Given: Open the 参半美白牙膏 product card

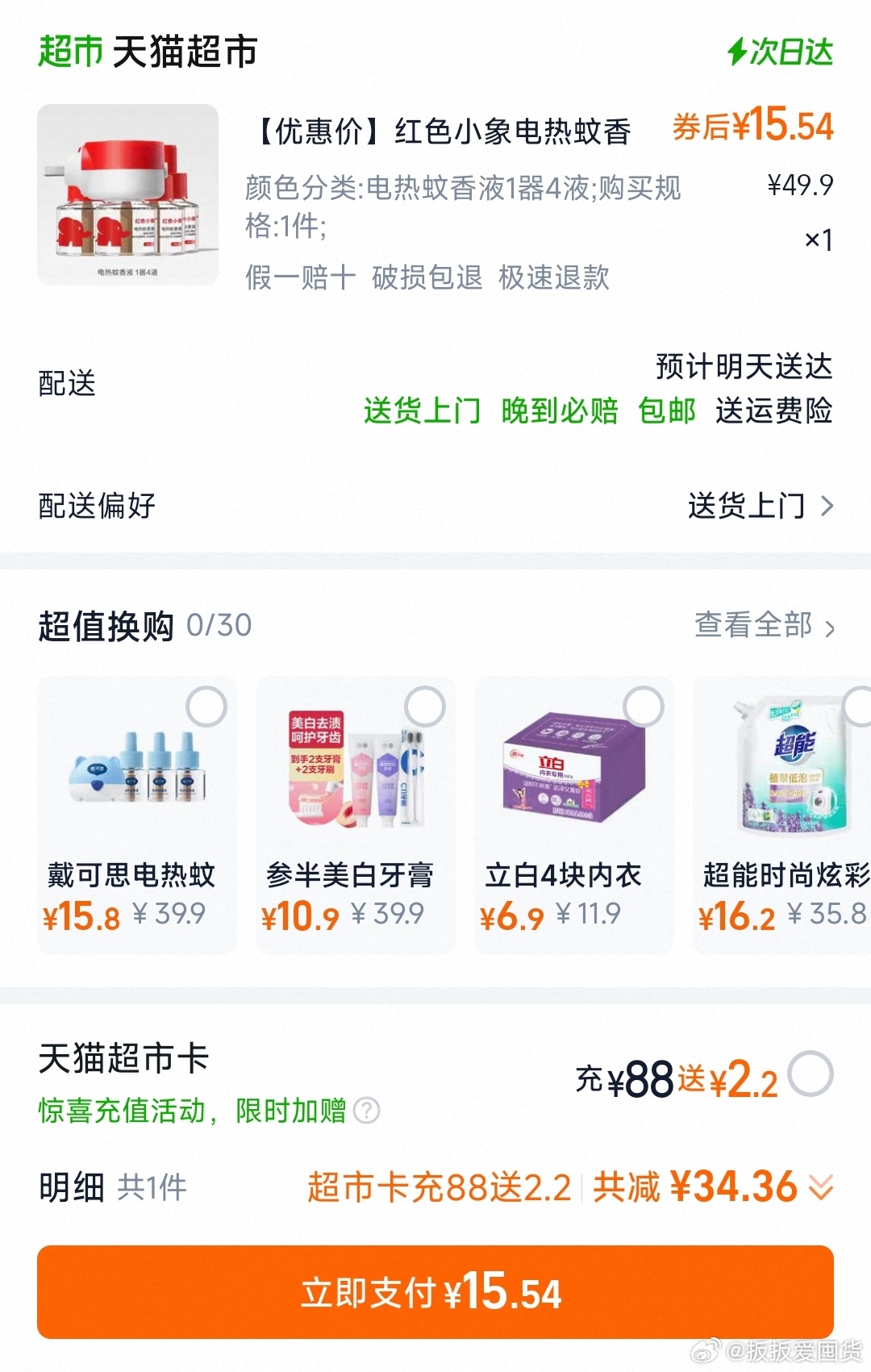Looking at the screenshot, I should pyautogui.click(x=355, y=815).
